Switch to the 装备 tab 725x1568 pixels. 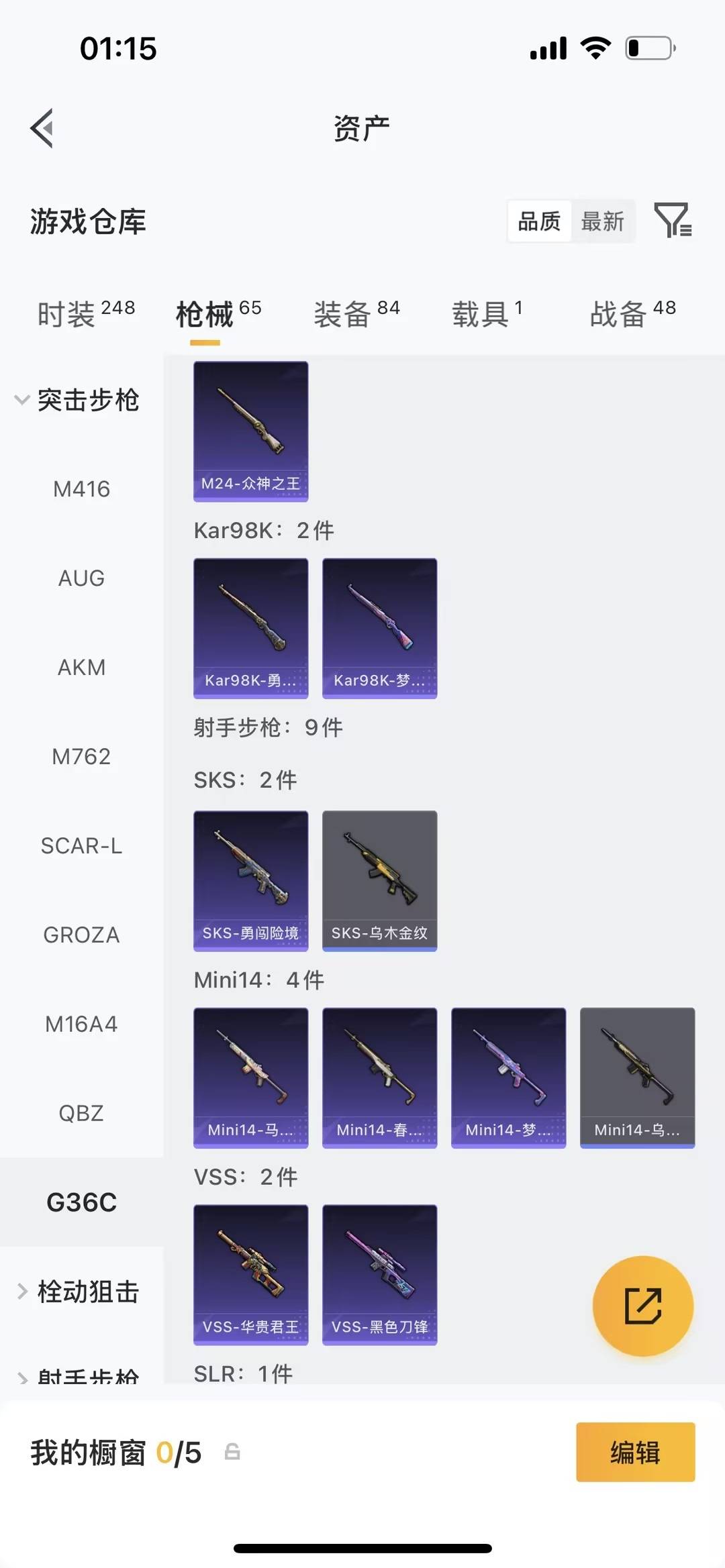pos(356,313)
